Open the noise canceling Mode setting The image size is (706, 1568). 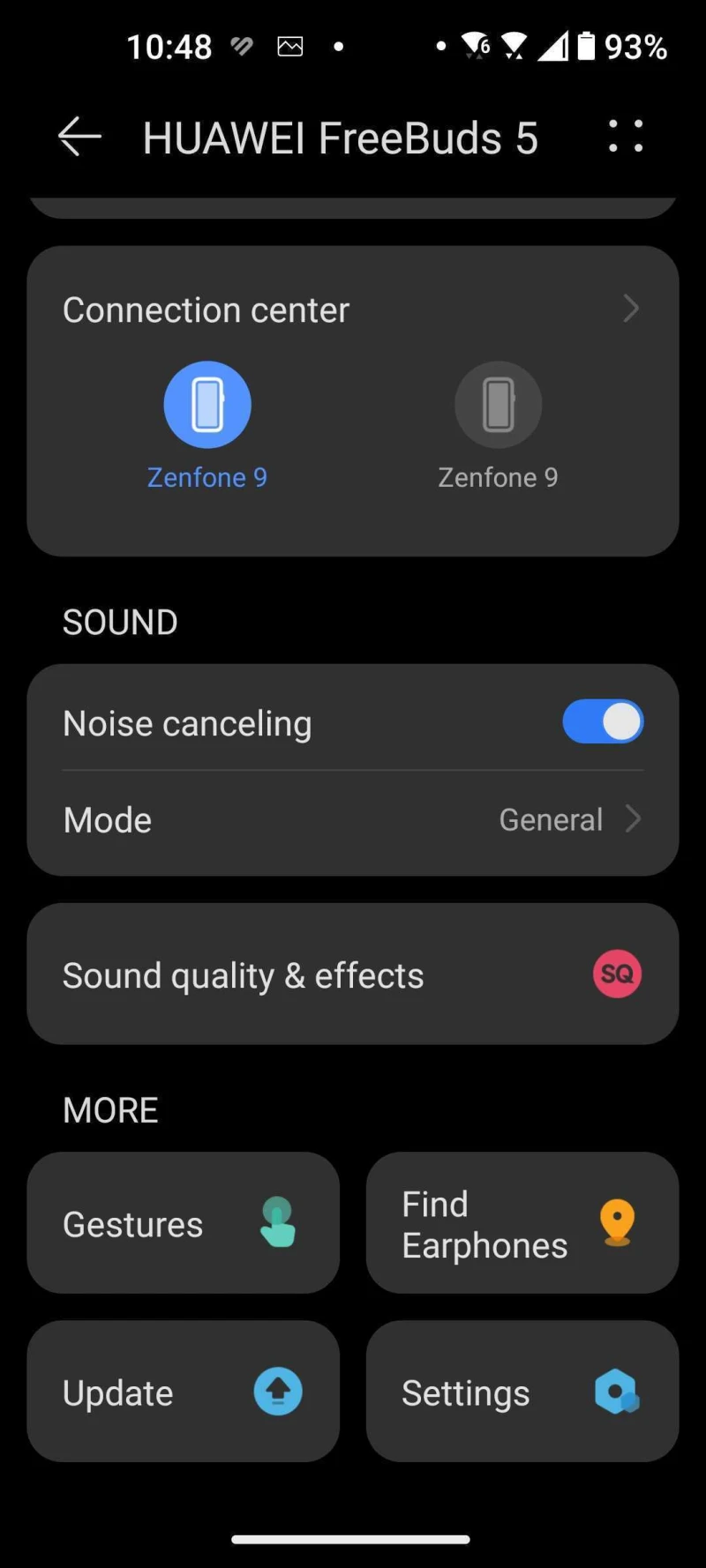[353, 820]
